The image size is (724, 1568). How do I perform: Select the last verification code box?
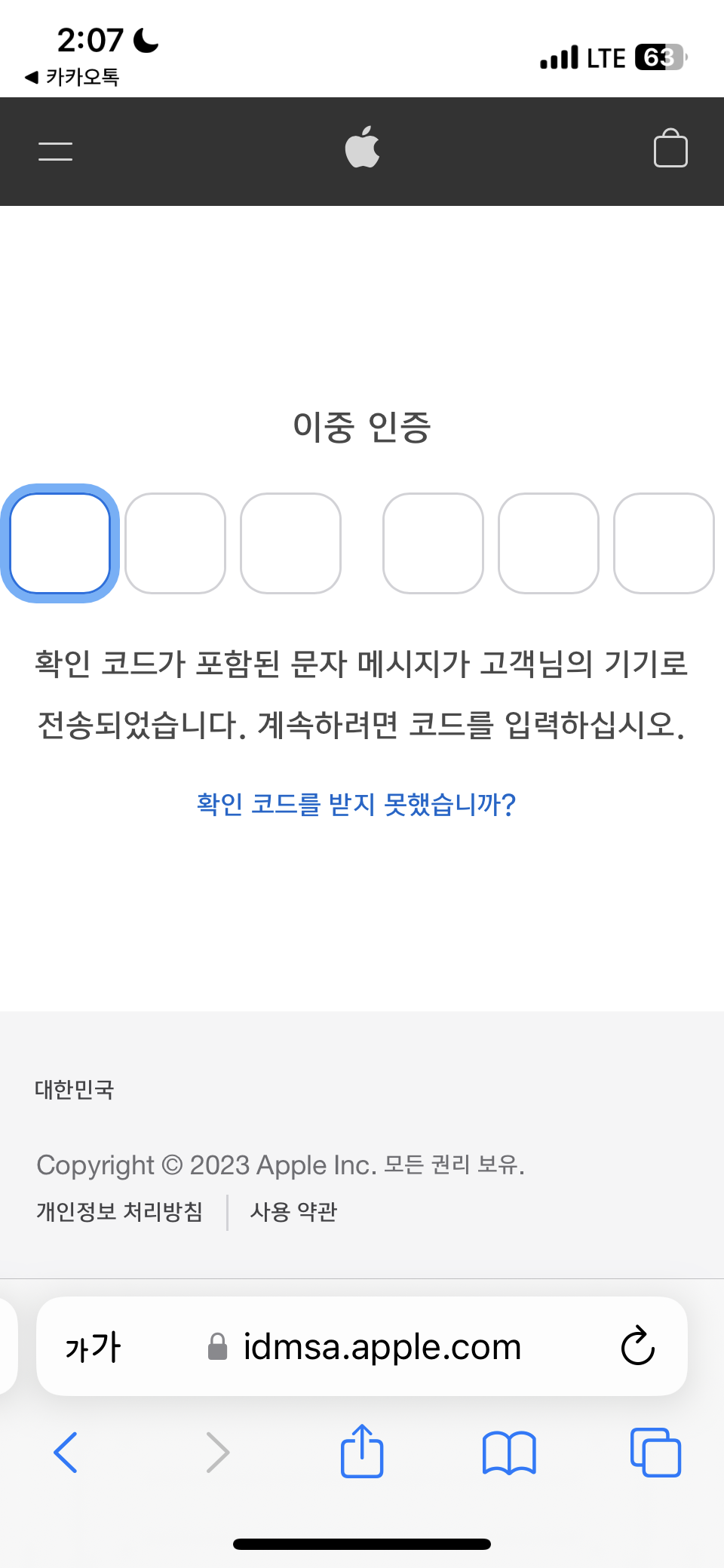coord(664,543)
